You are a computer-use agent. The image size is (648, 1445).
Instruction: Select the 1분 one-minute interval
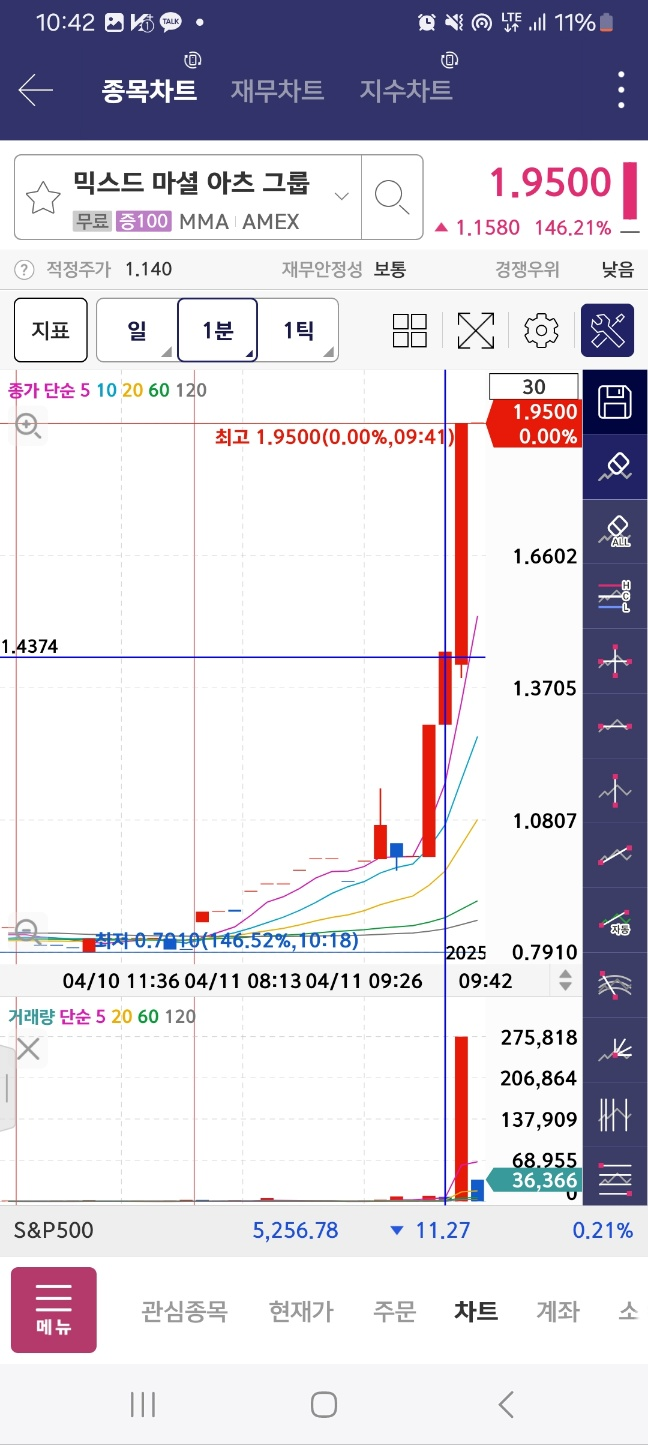tap(217, 330)
